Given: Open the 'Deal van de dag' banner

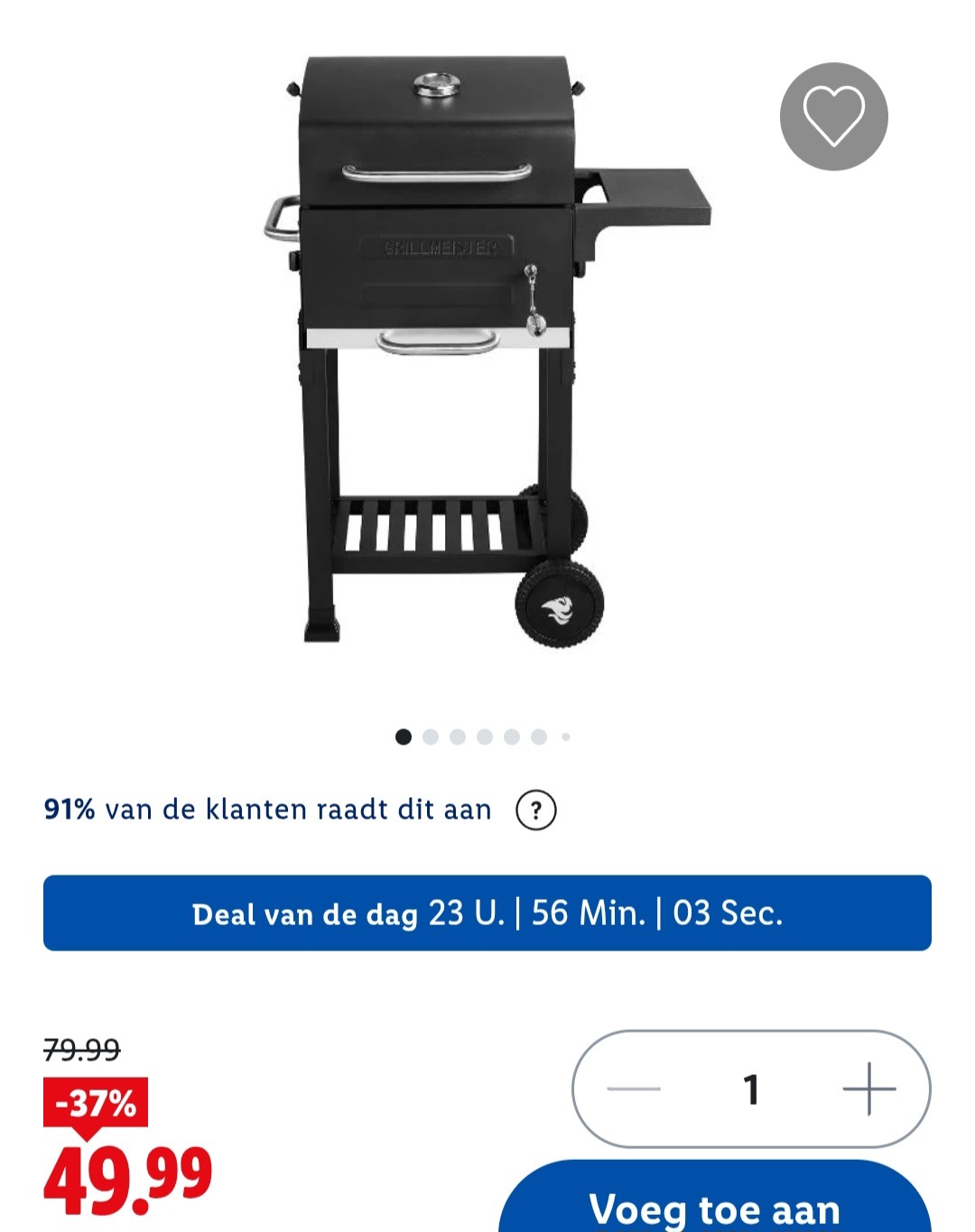Looking at the screenshot, I should pyautogui.click(x=487, y=913).
